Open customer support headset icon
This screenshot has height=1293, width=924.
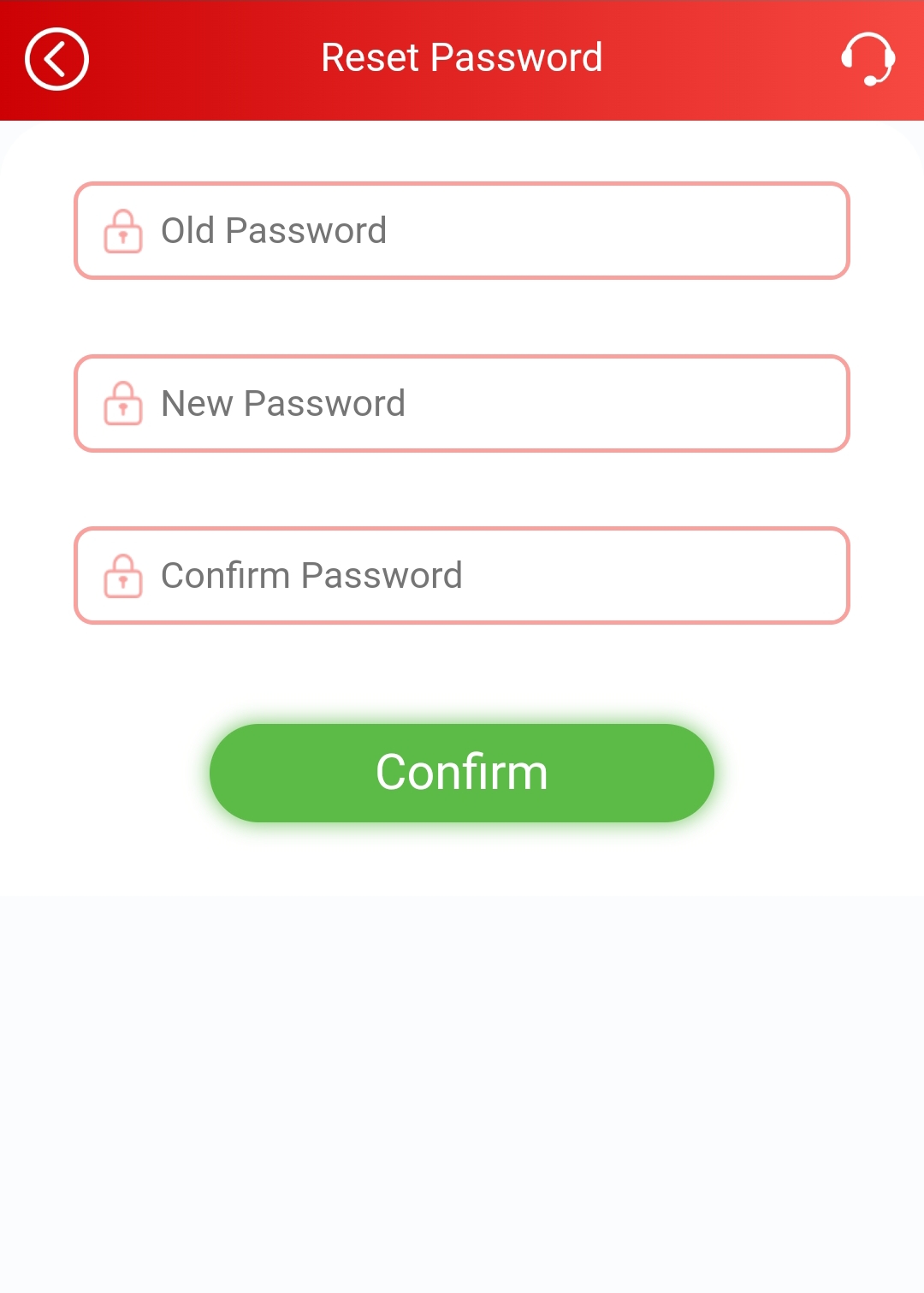pyautogui.click(x=868, y=59)
